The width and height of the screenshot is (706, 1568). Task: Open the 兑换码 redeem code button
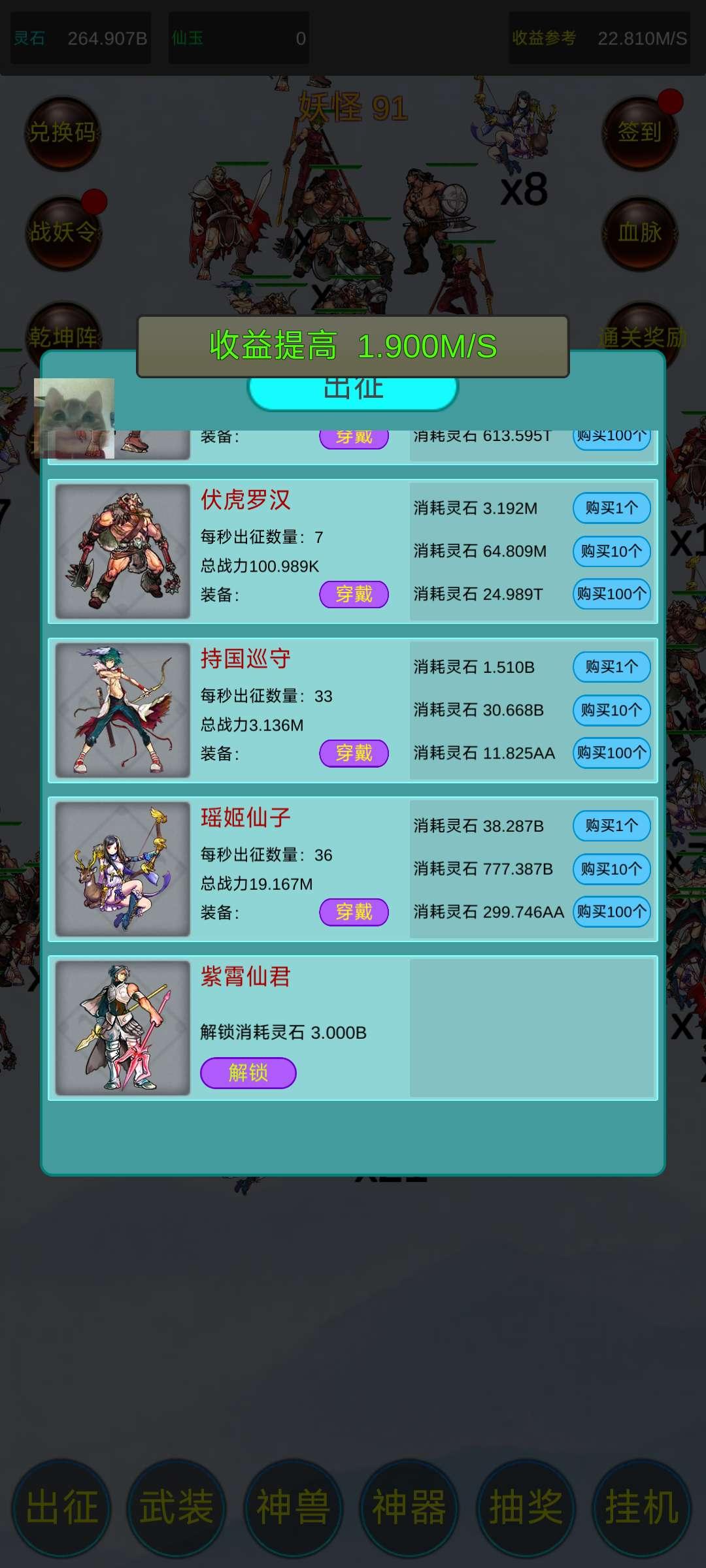tap(63, 133)
